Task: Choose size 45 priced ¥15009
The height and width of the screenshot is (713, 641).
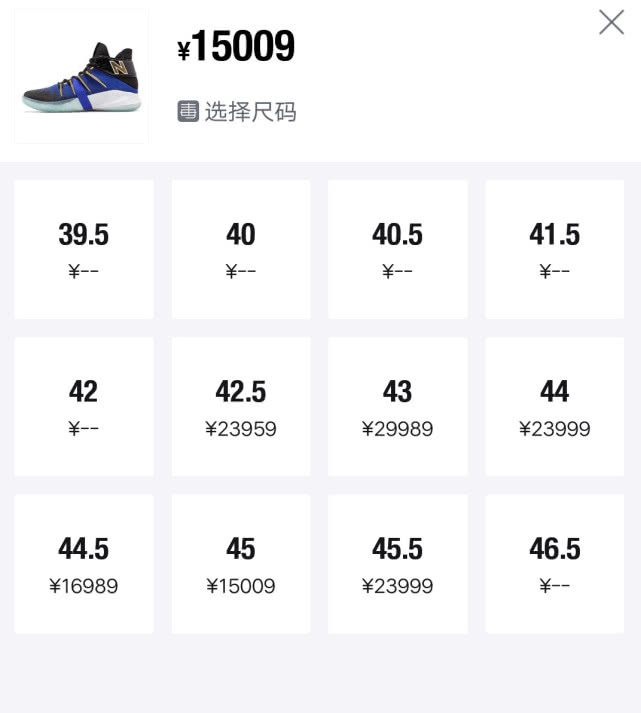Action: click(x=241, y=564)
